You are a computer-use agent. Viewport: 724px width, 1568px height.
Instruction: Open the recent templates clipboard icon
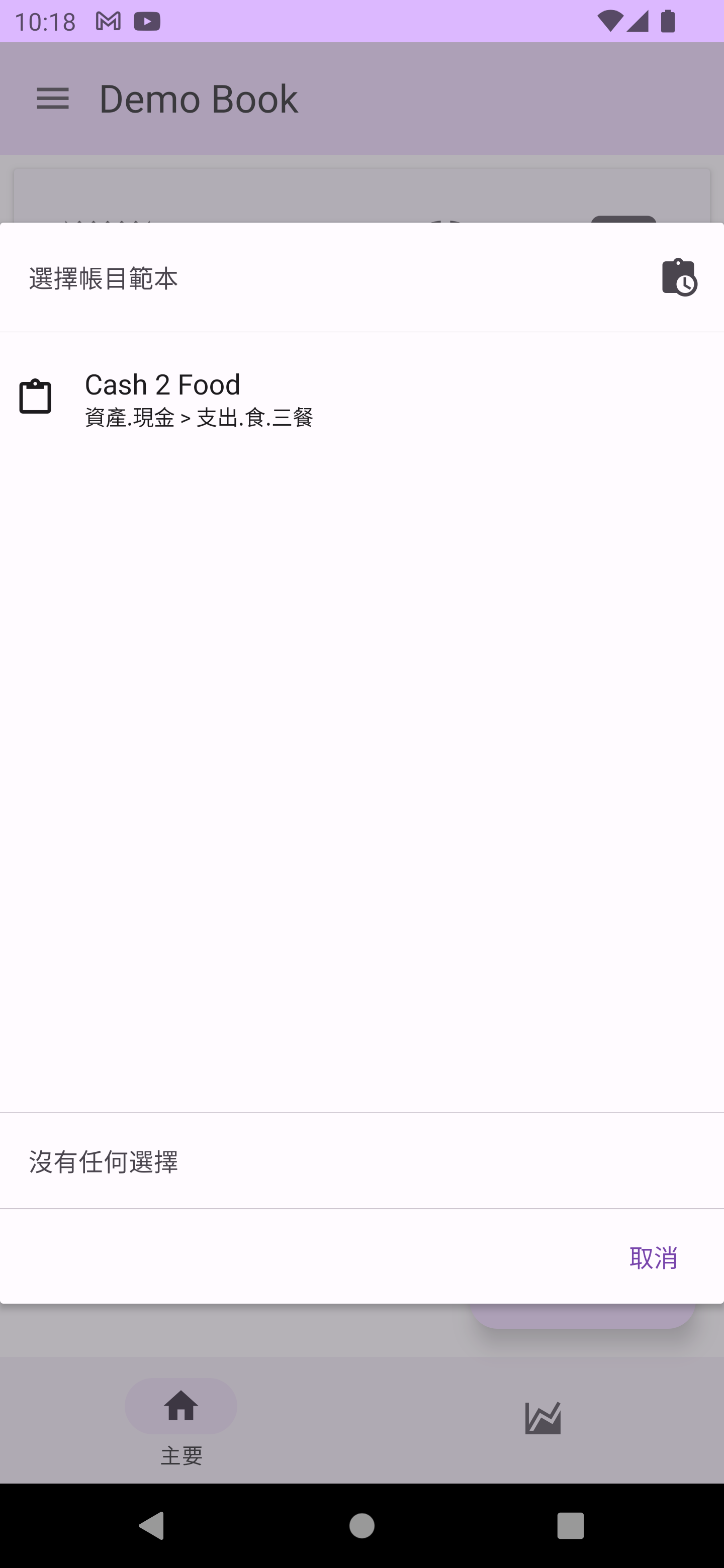click(678, 277)
